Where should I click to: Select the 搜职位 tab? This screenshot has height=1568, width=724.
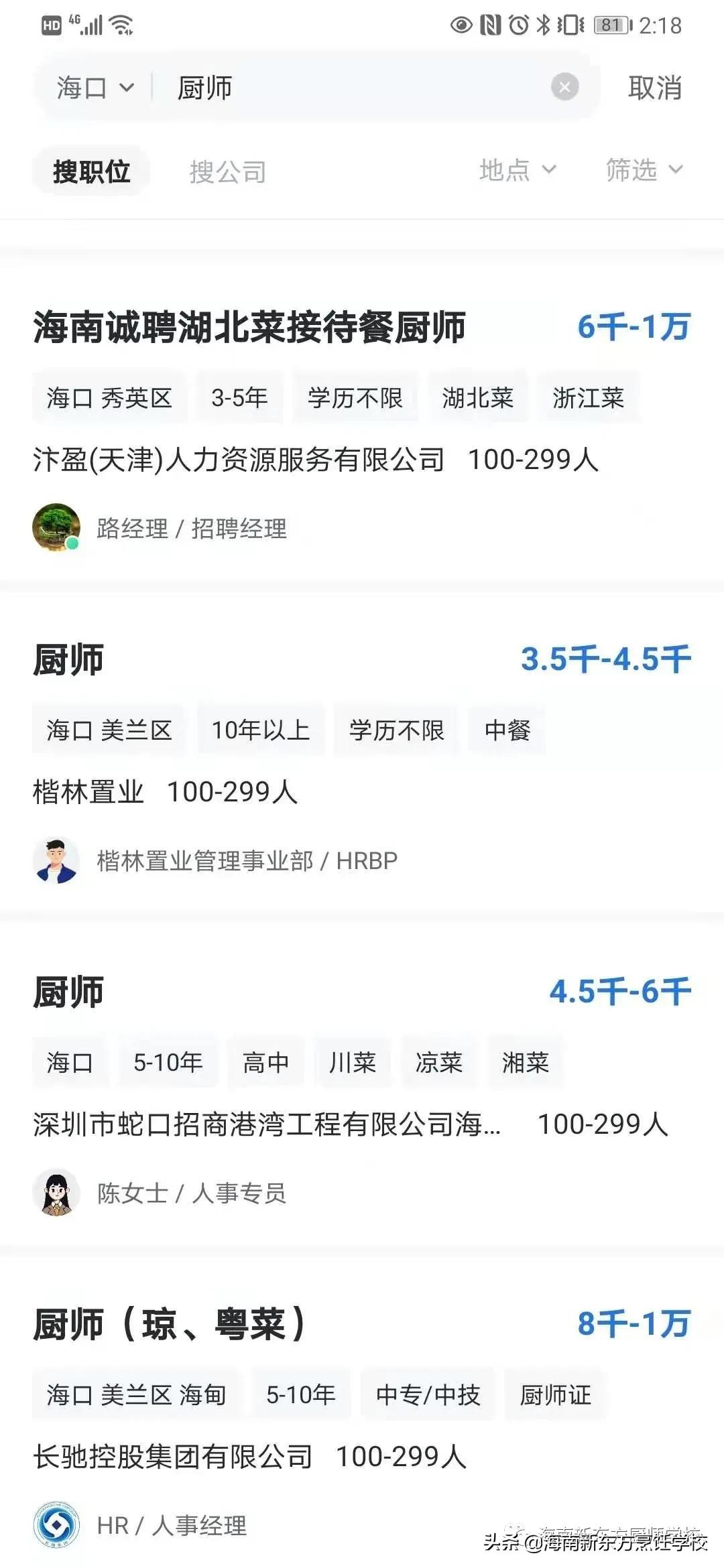coord(91,170)
